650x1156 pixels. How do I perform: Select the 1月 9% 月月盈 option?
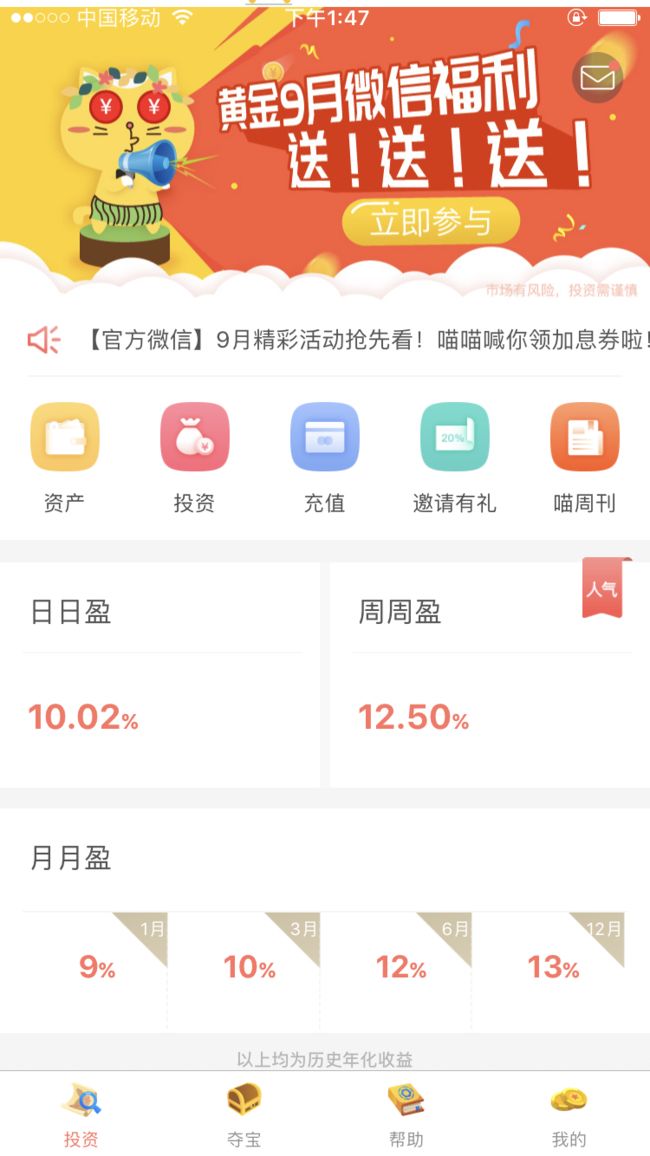click(95, 967)
